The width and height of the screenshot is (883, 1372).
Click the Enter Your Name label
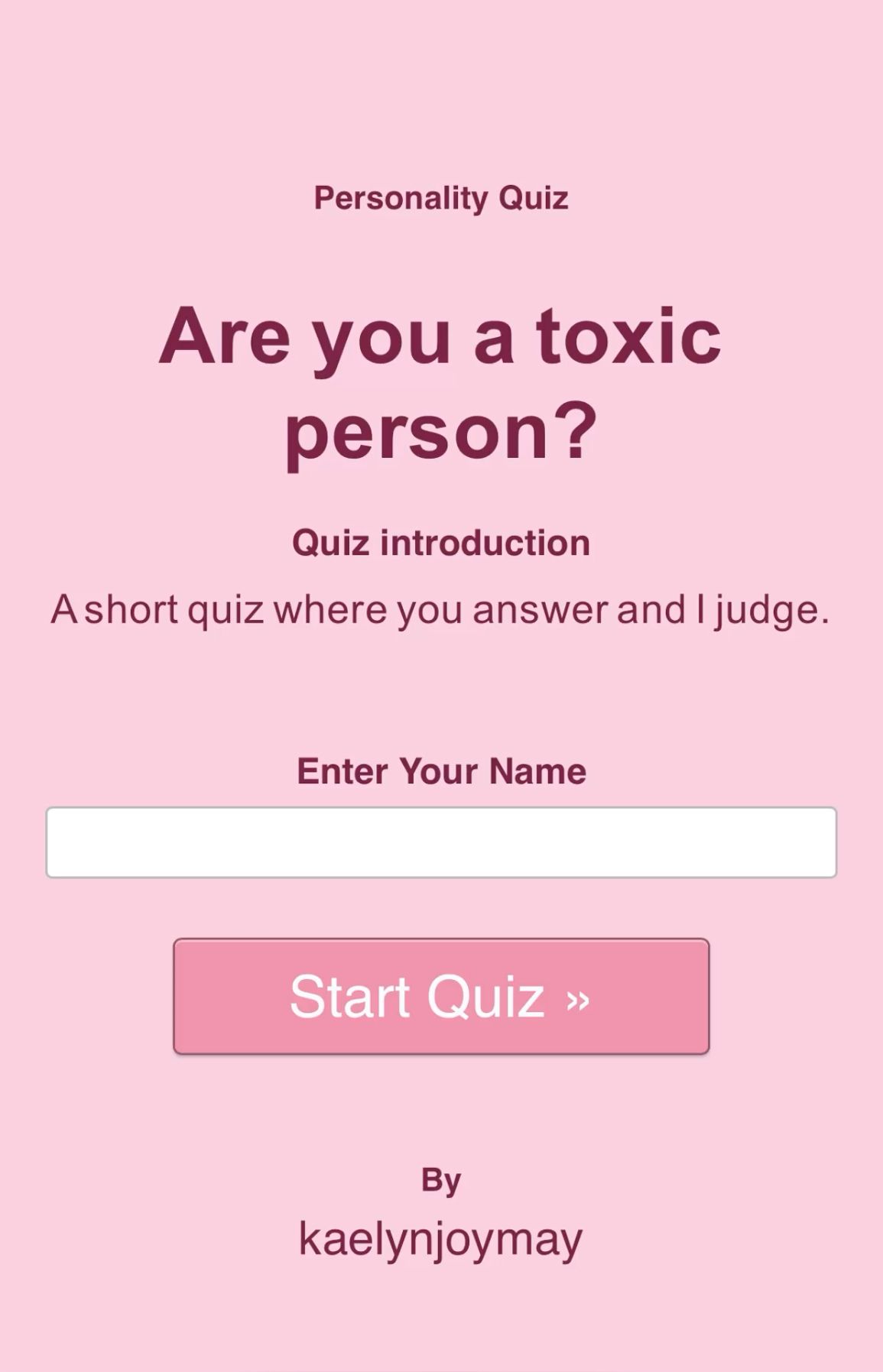[x=441, y=773]
